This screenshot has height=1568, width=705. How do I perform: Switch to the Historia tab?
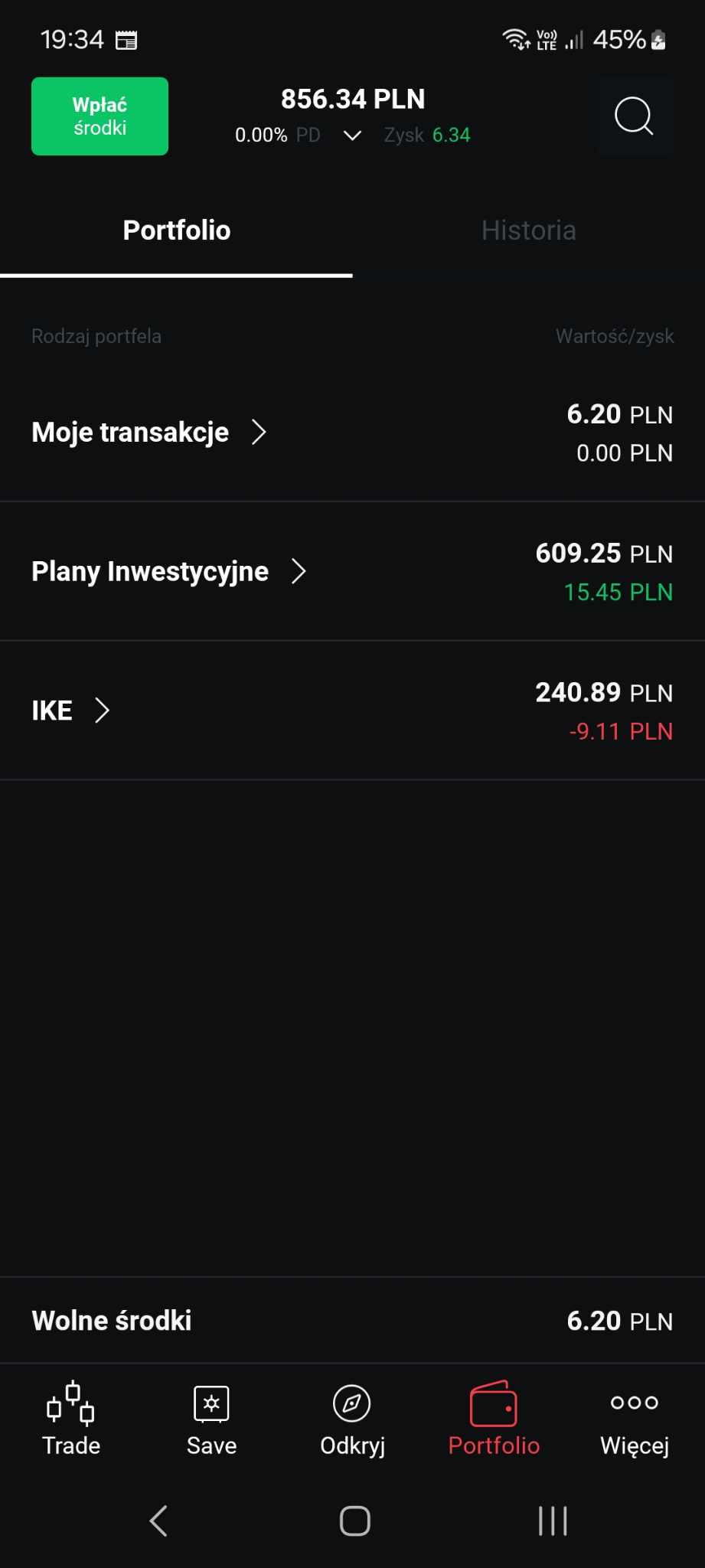[528, 230]
